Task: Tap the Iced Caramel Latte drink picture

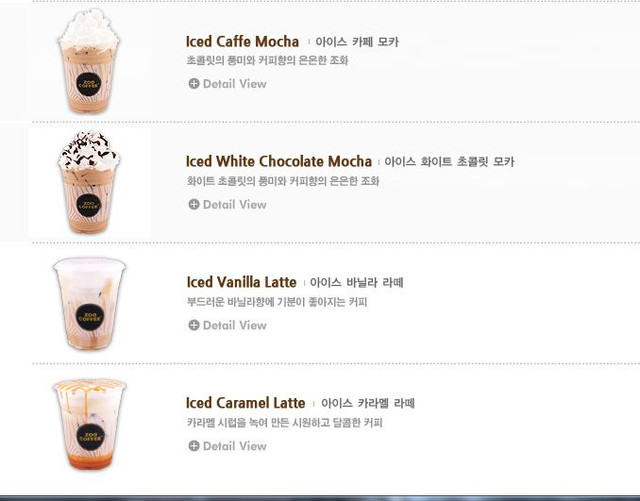Action: [x=90, y=425]
